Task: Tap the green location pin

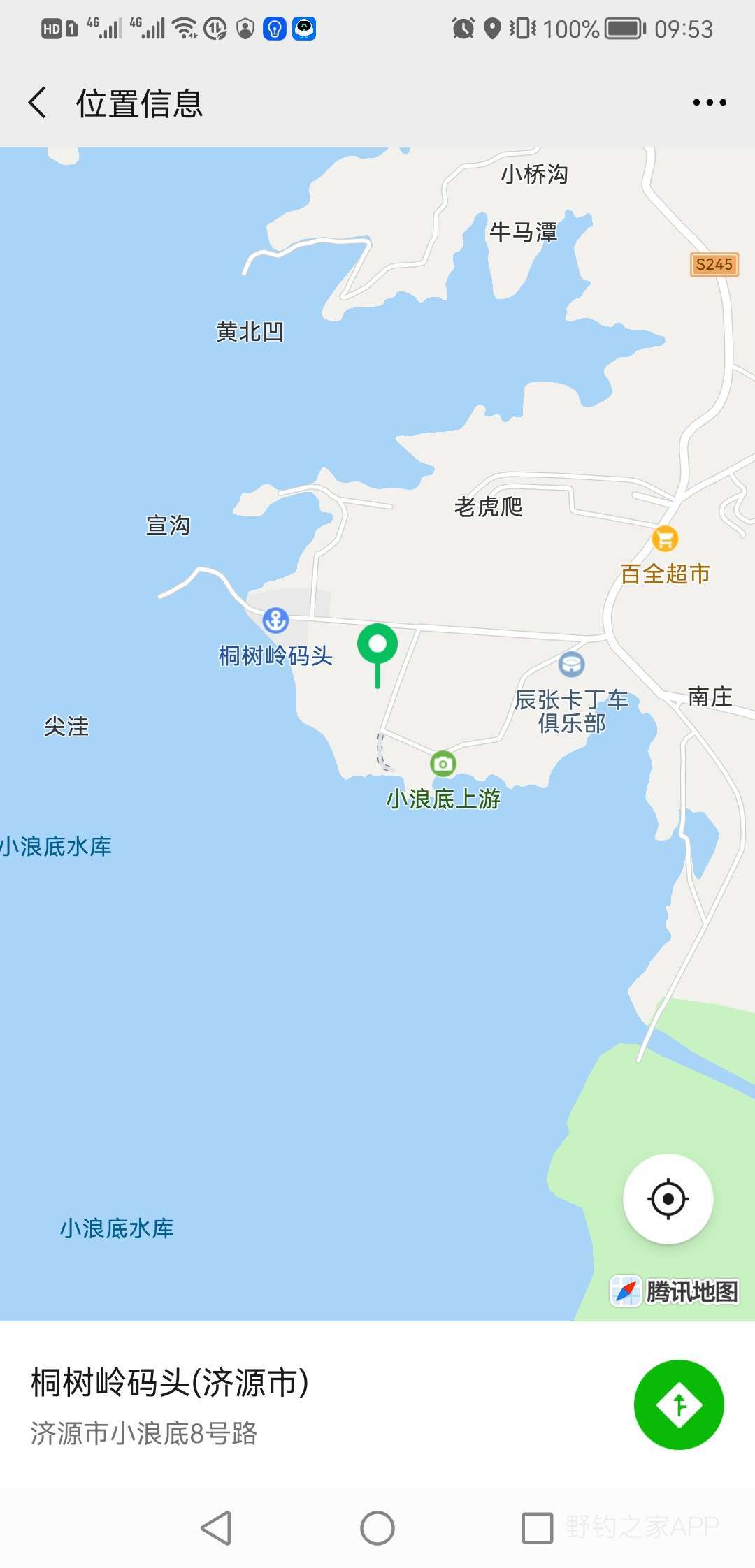Action: click(x=377, y=644)
